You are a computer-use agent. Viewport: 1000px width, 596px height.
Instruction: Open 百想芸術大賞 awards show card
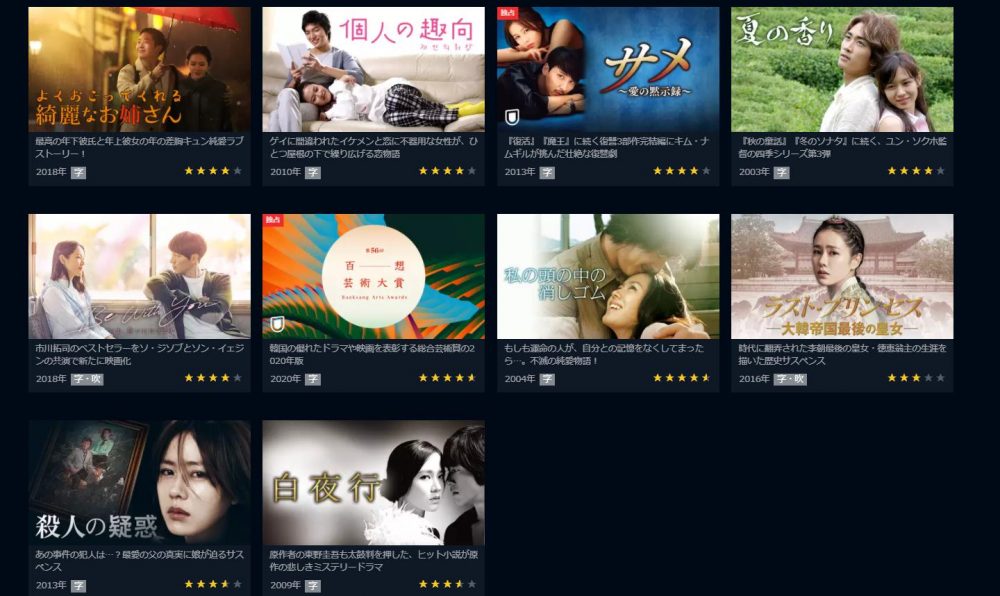coord(373,276)
